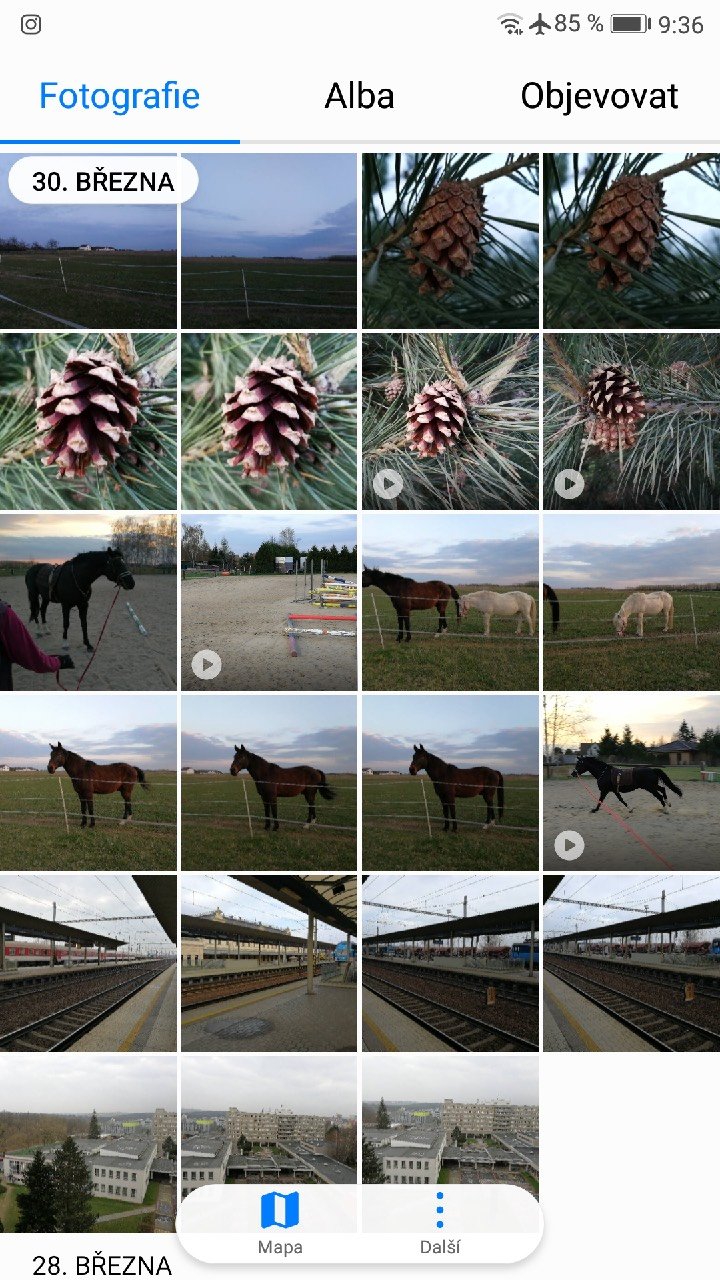Image resolution: width=720 pixels, height=1280 pixels.
Task: Open the train station photo with yellow building
Action: [268, 962]
